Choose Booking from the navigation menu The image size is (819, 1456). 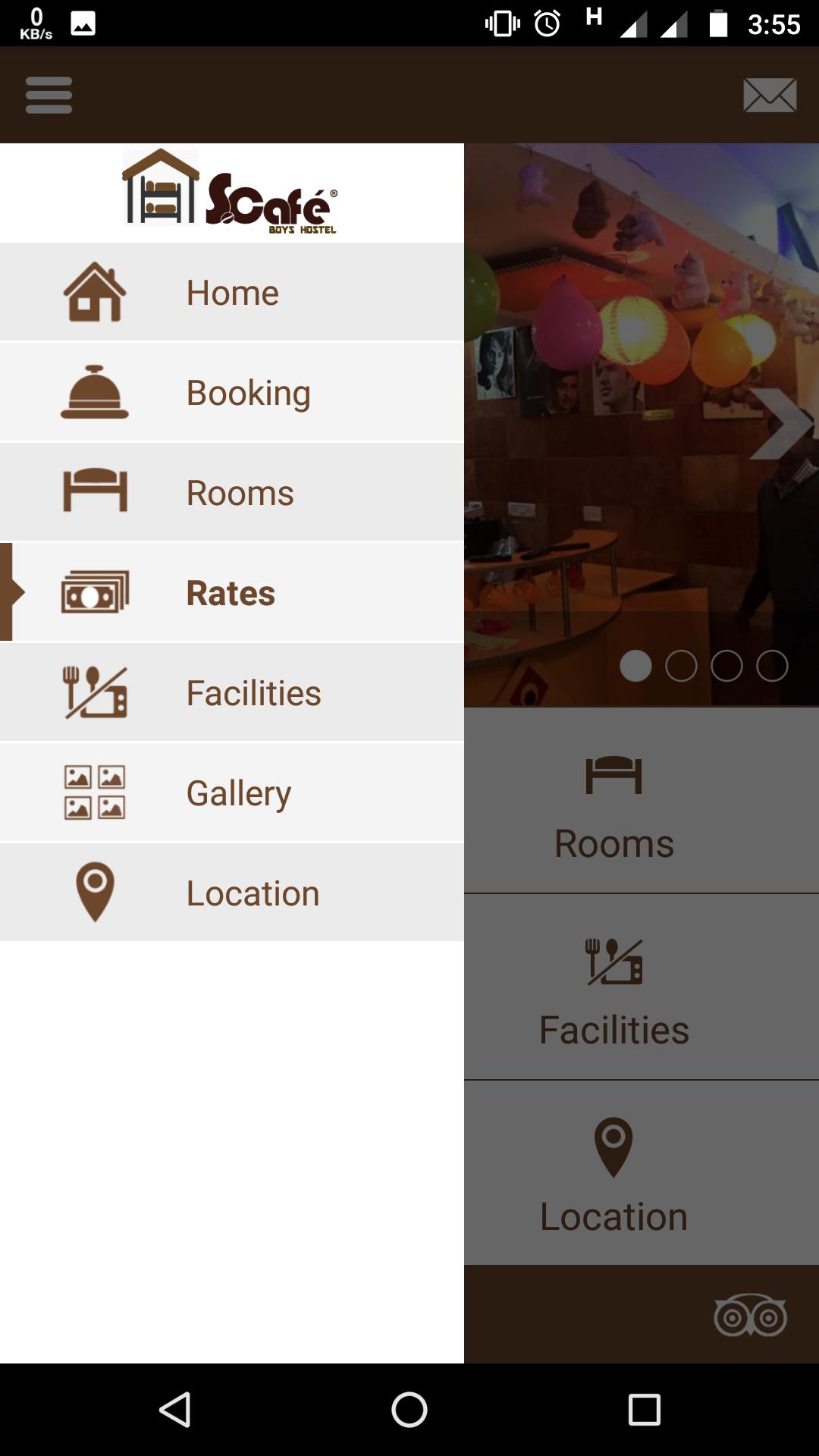[249, 392]
